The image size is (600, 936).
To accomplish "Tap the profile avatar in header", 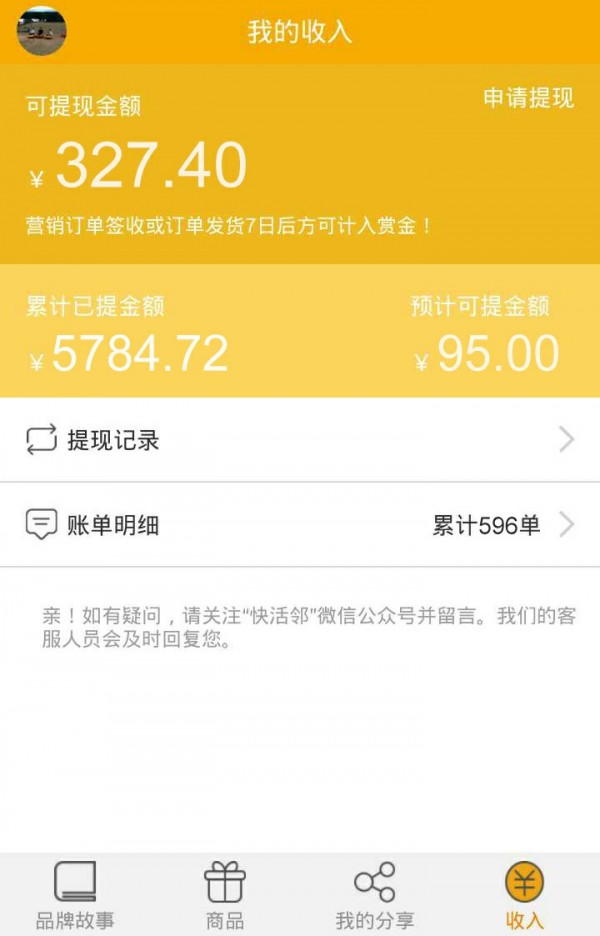I will coord(42,31).
